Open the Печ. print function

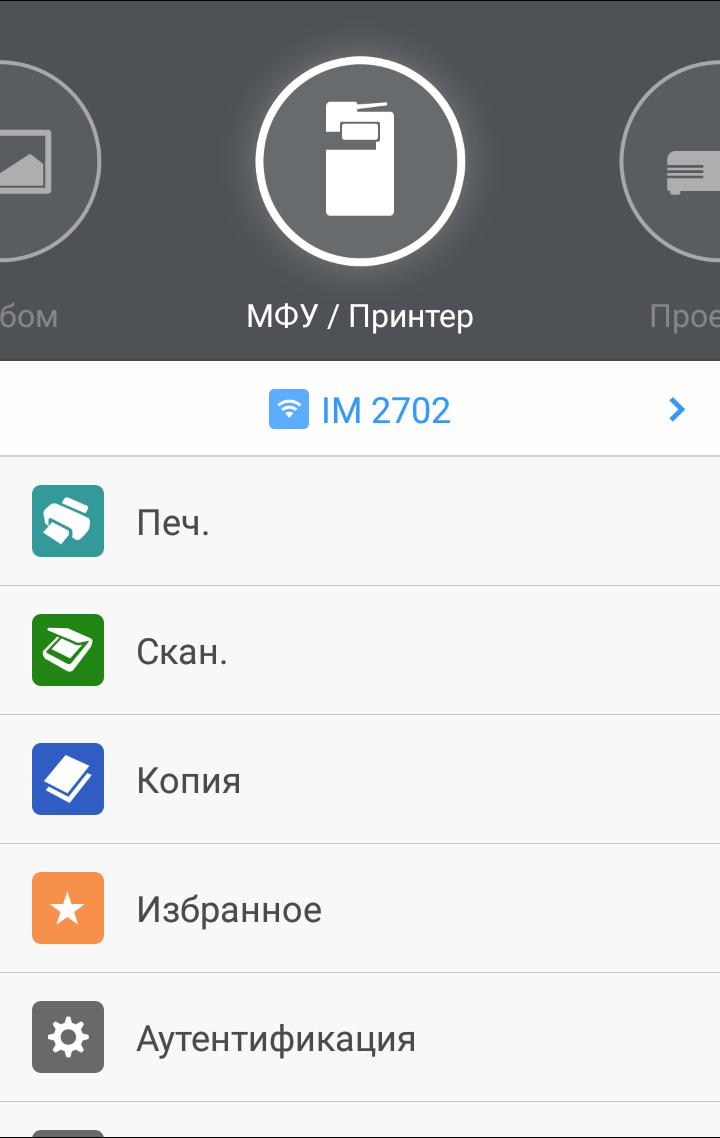360,522
